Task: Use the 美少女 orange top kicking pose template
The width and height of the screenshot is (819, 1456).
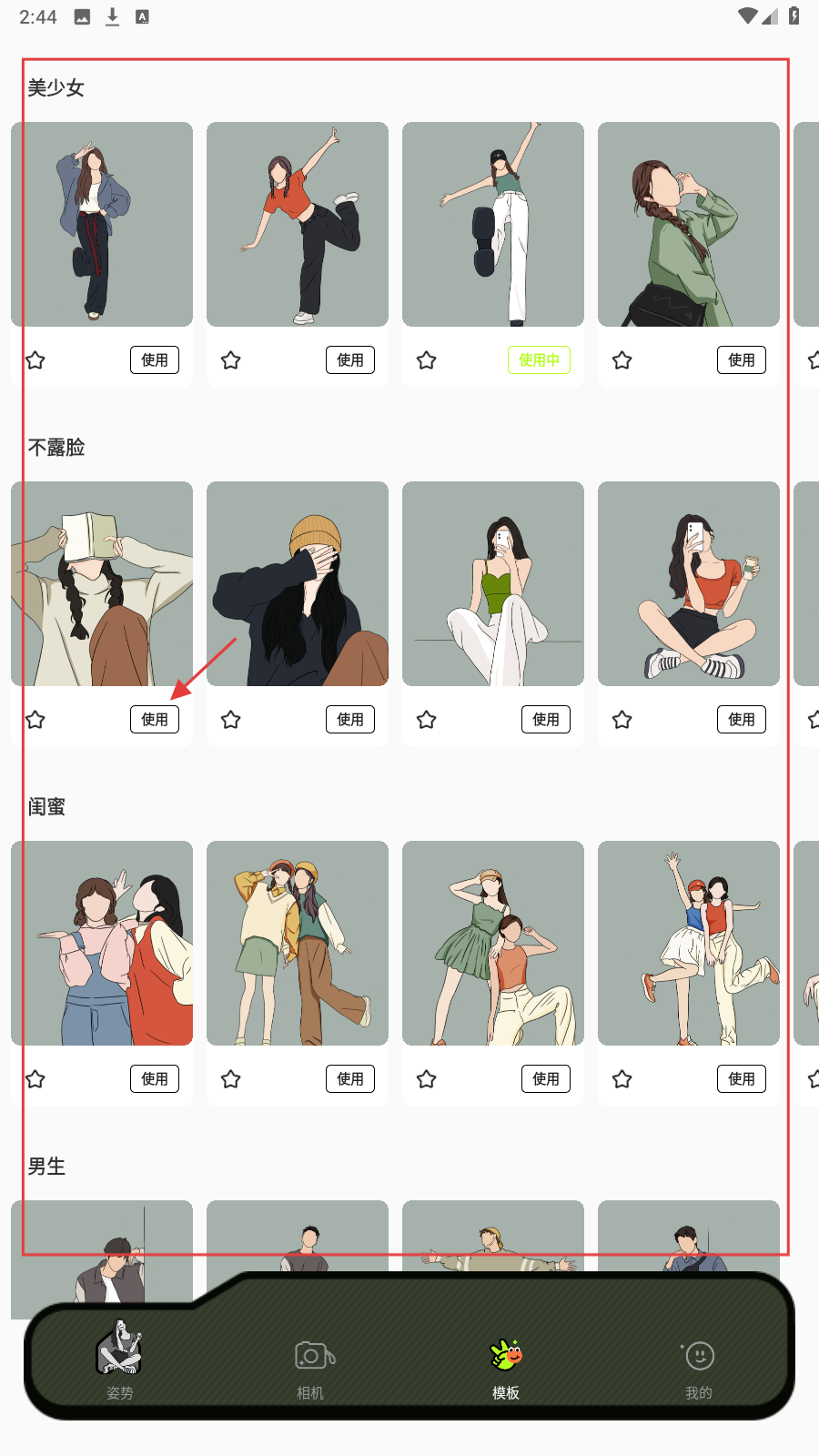Action: point(350,360)
